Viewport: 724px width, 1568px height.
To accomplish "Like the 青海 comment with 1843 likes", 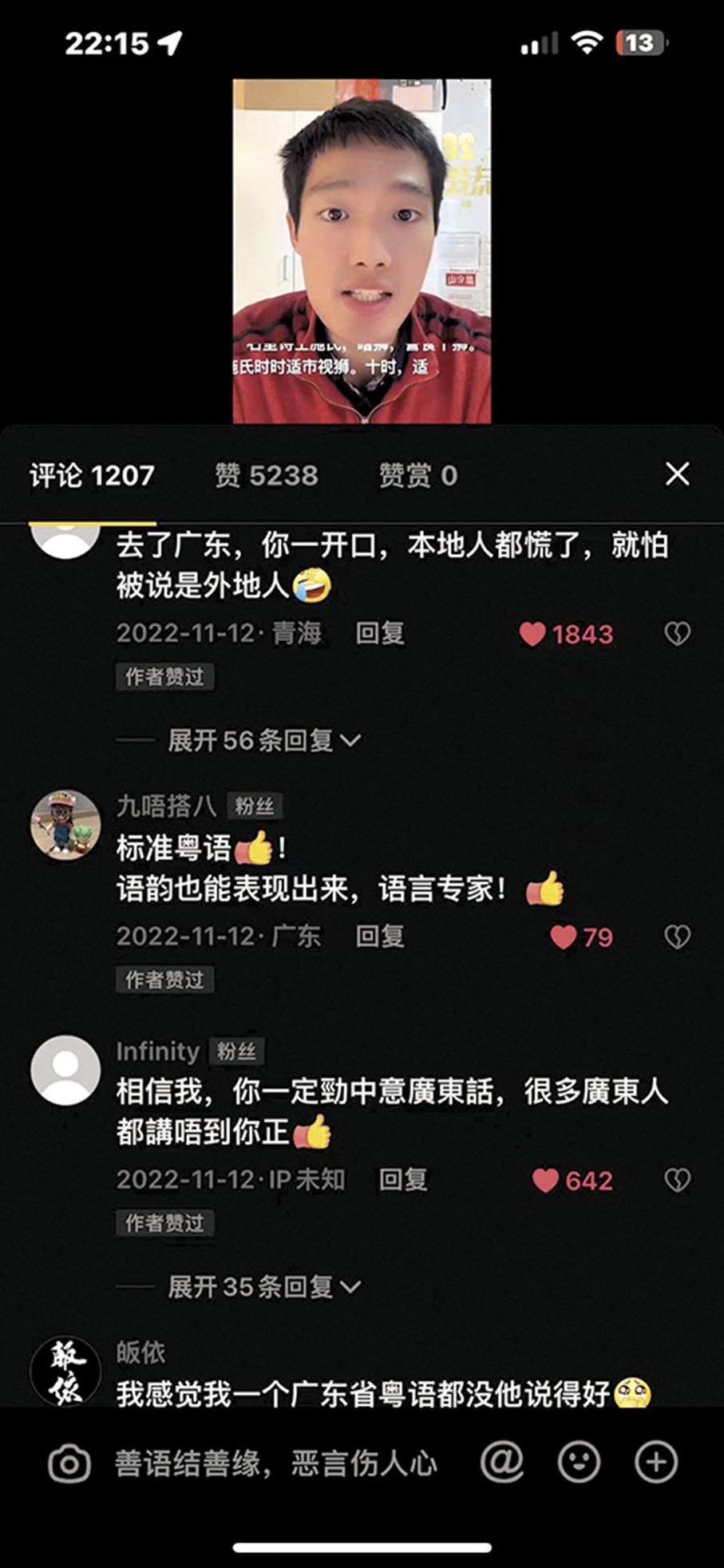I will click(532, 635).
